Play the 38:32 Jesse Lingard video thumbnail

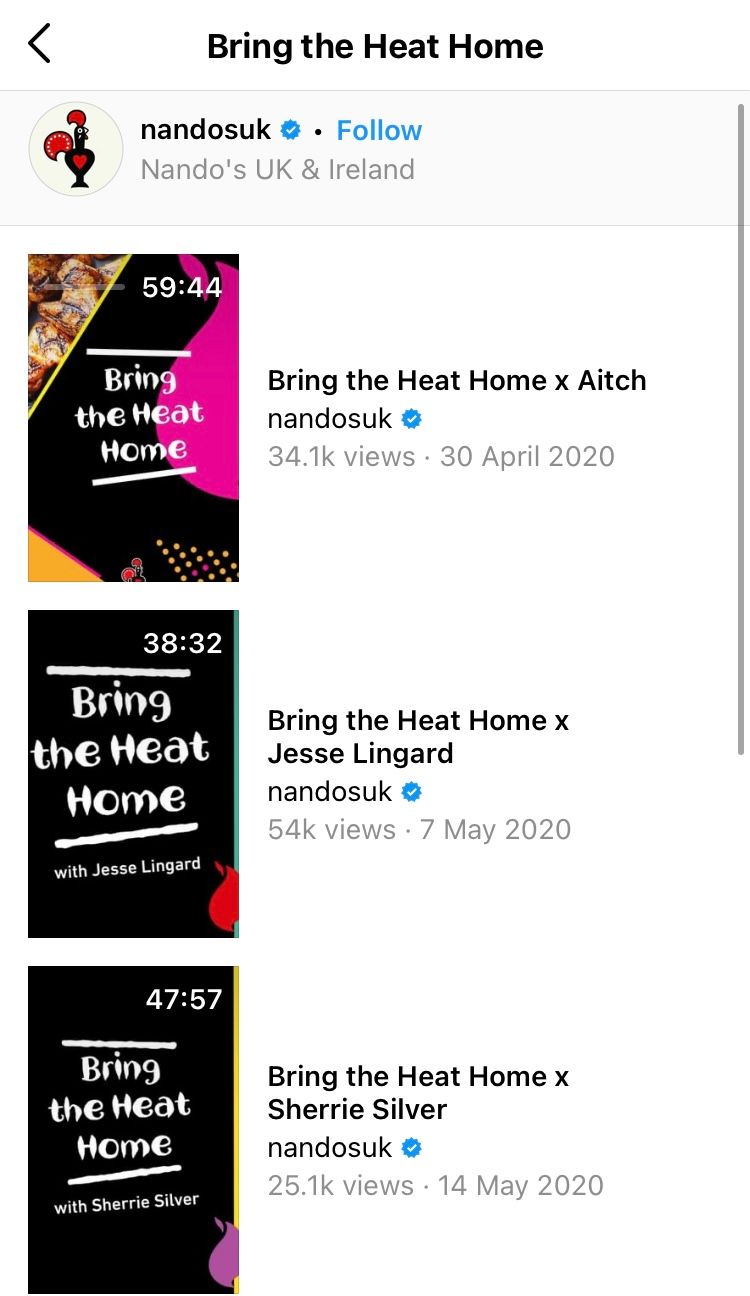(x=133, y=774)
